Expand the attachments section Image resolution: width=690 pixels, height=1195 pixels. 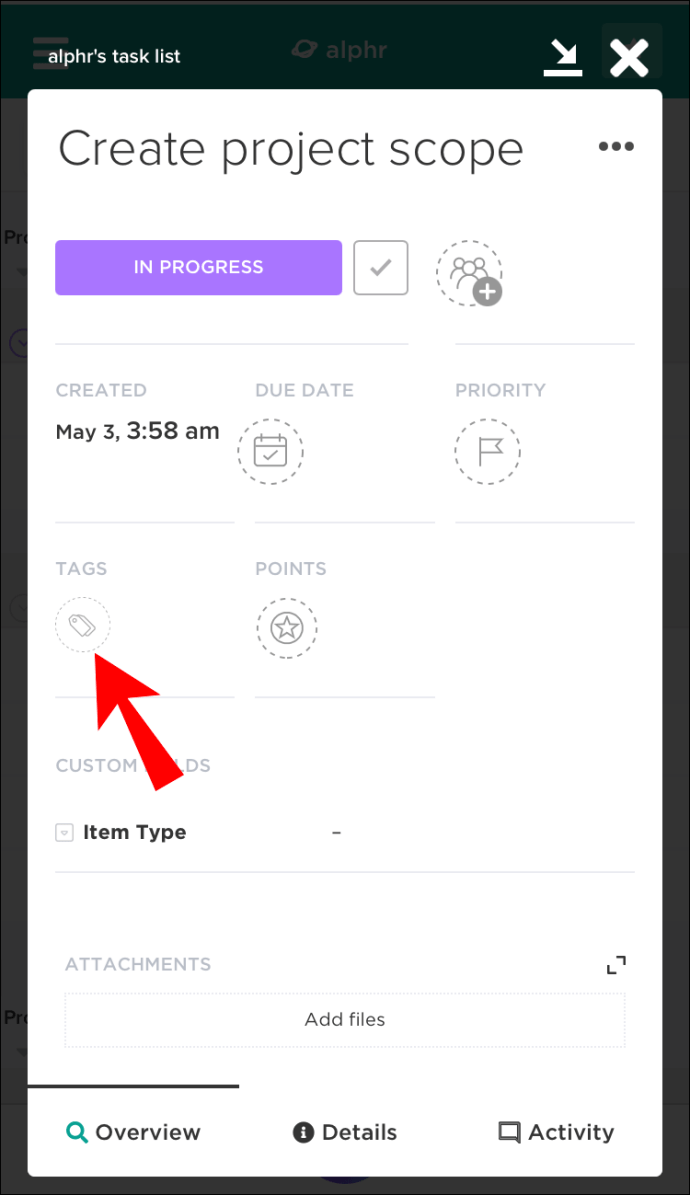click(x=616, y=965)
